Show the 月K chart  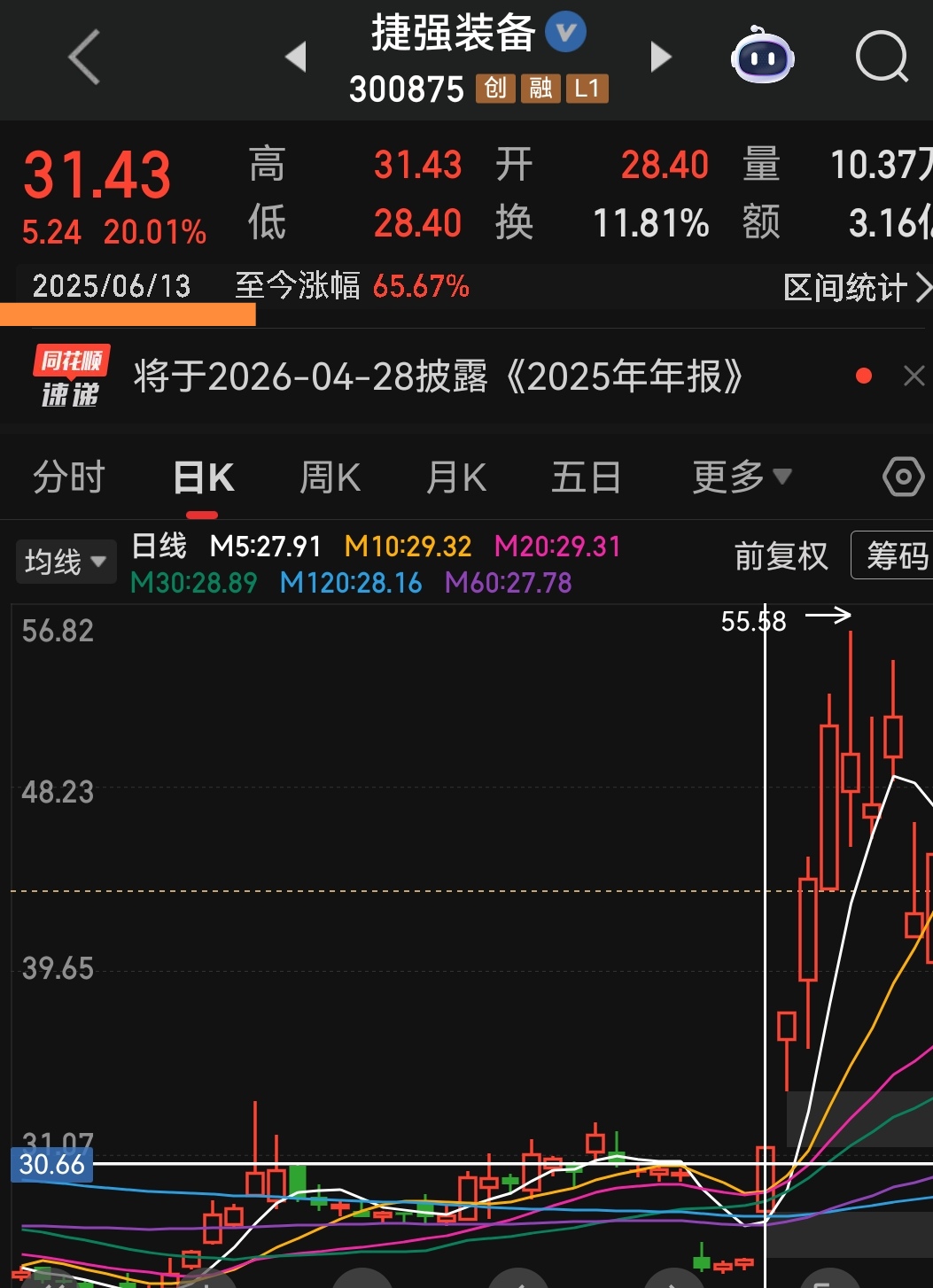click(455, 478)
